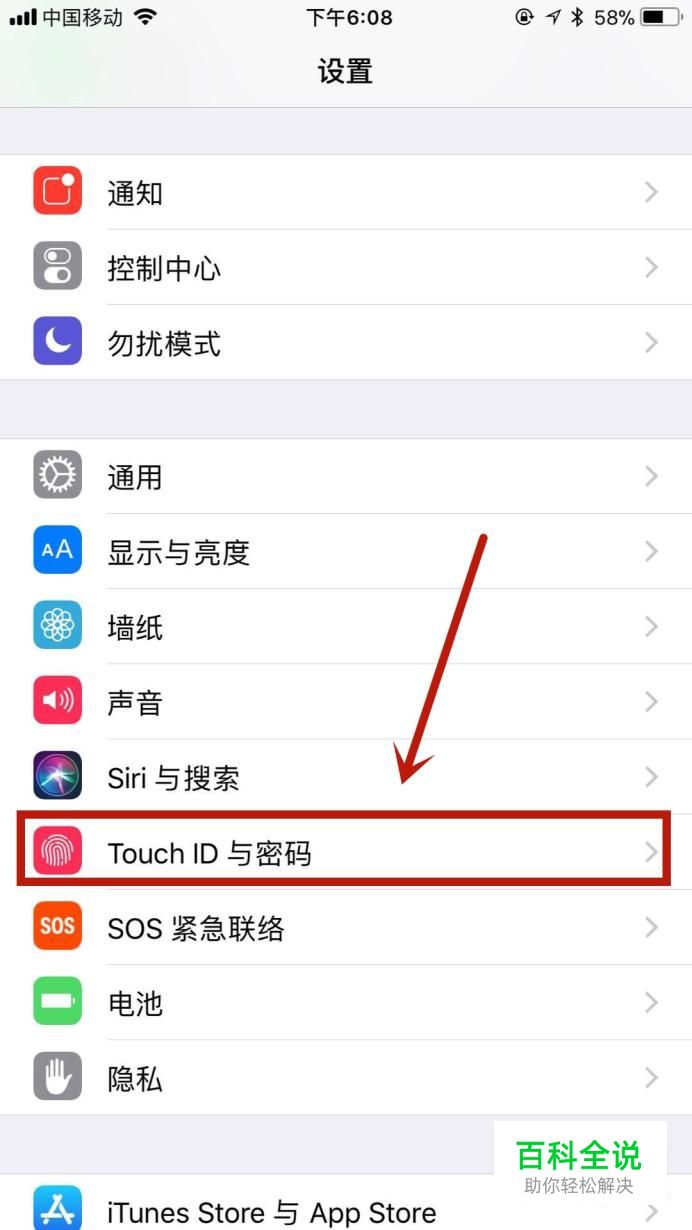The width and height of the screenshot is (692, 1230).
Task: Open iTunes Store 与 App Store
Action: [346, 1203]
